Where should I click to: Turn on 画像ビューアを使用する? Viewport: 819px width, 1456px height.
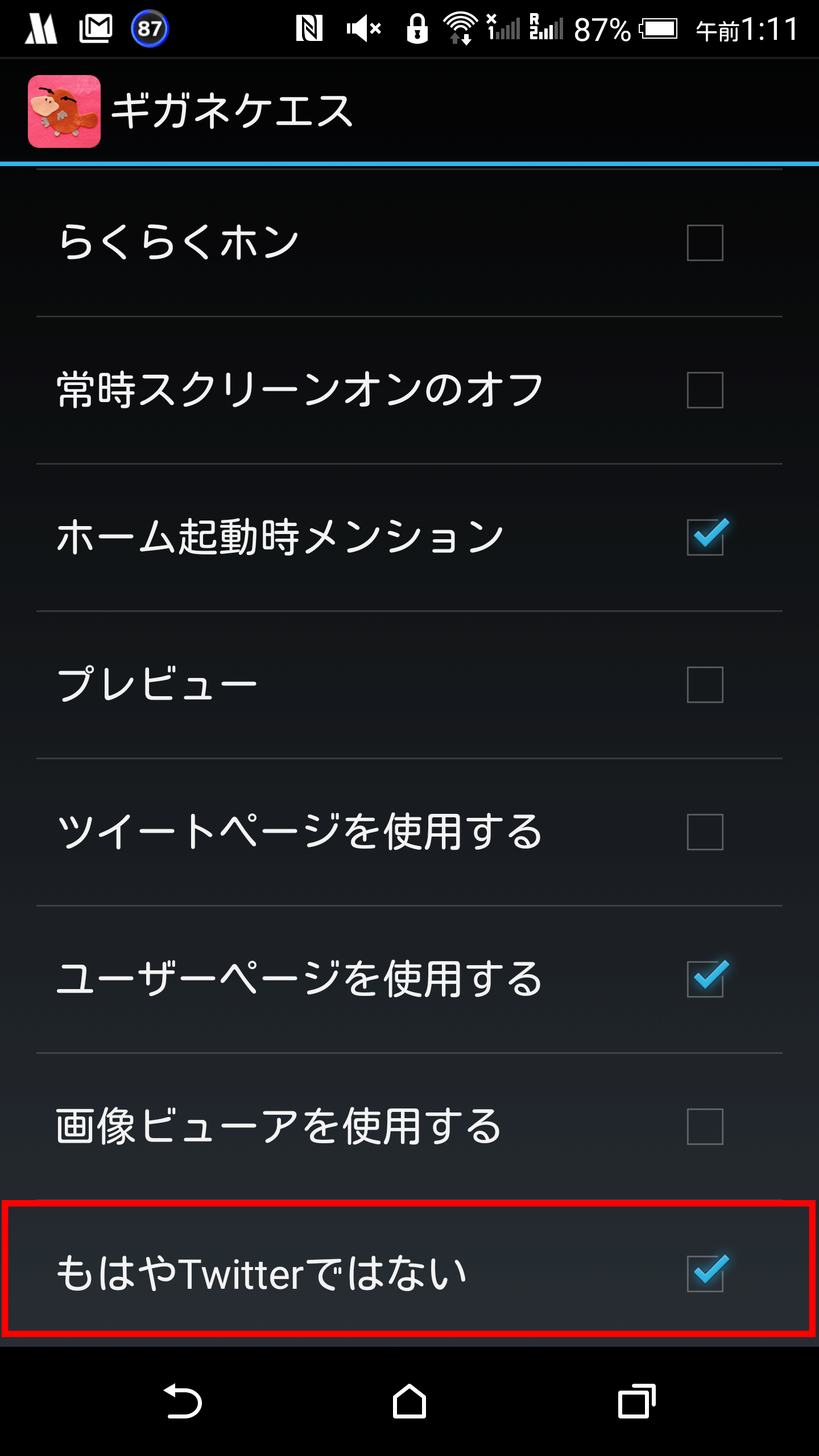[x=705, y=1127]
